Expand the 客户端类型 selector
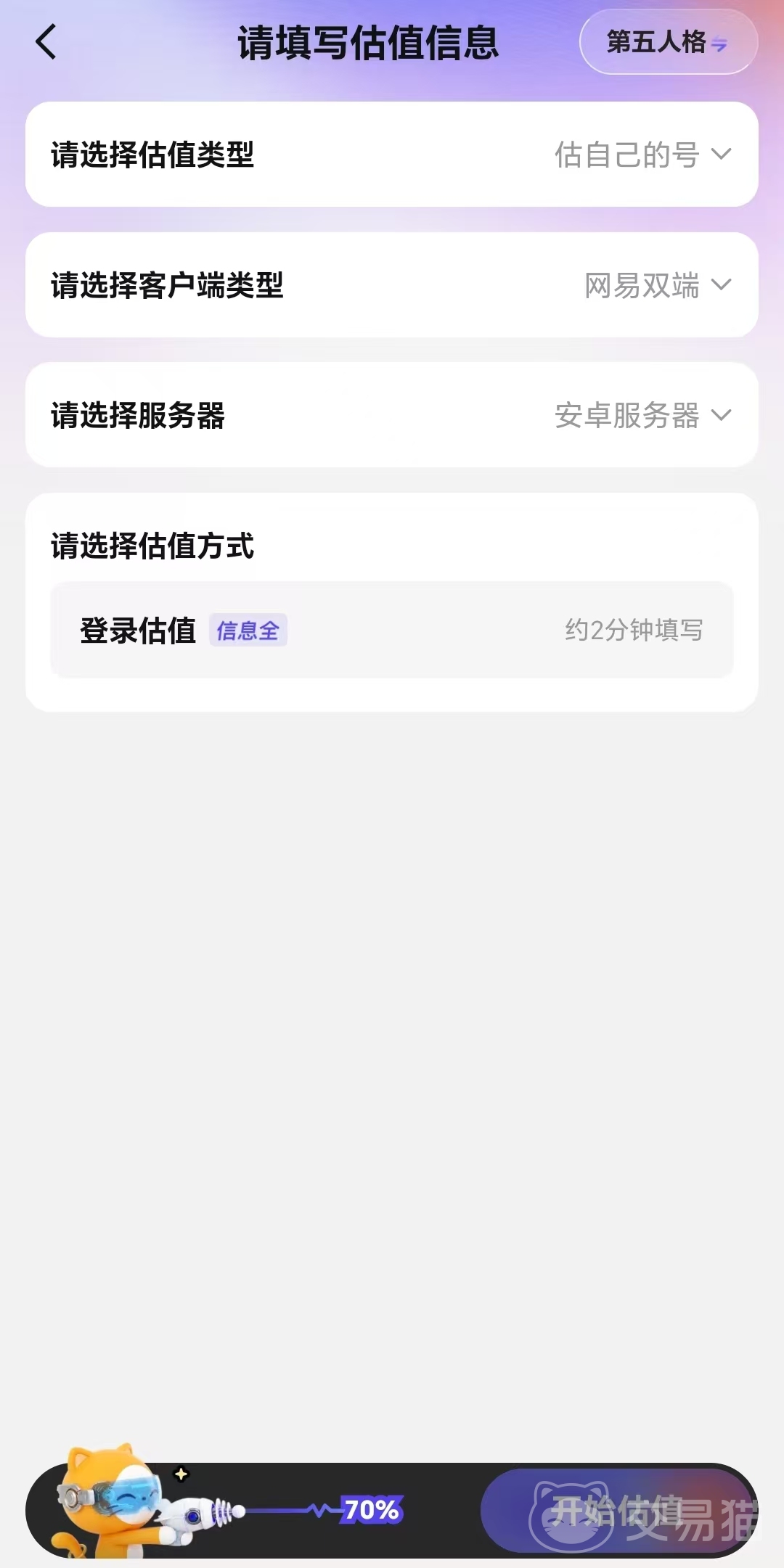The width and height of the screenshot is (784, 1568). (392, 285)
